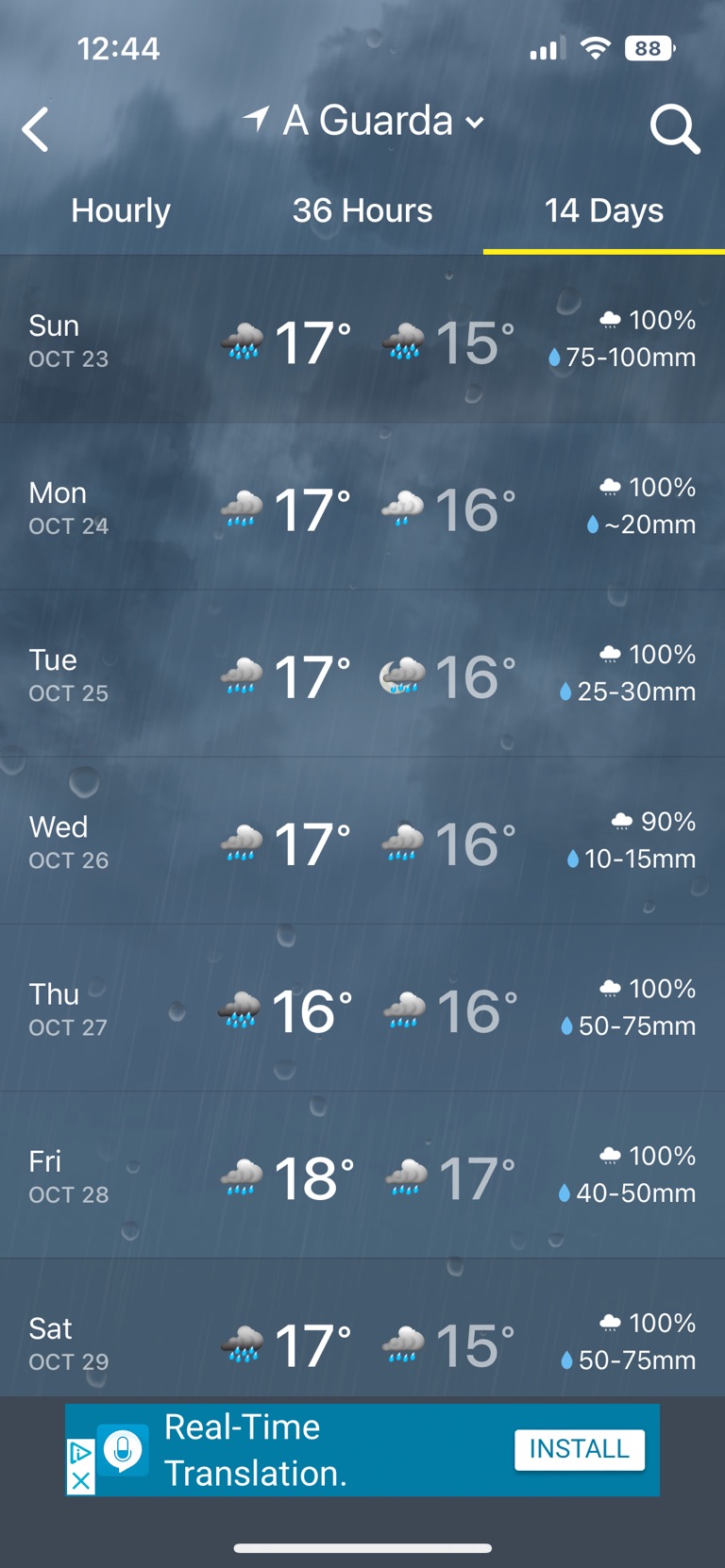The image size is (725, 1568).
Task: Open the search magnifier icon
Action: (674, 129)
